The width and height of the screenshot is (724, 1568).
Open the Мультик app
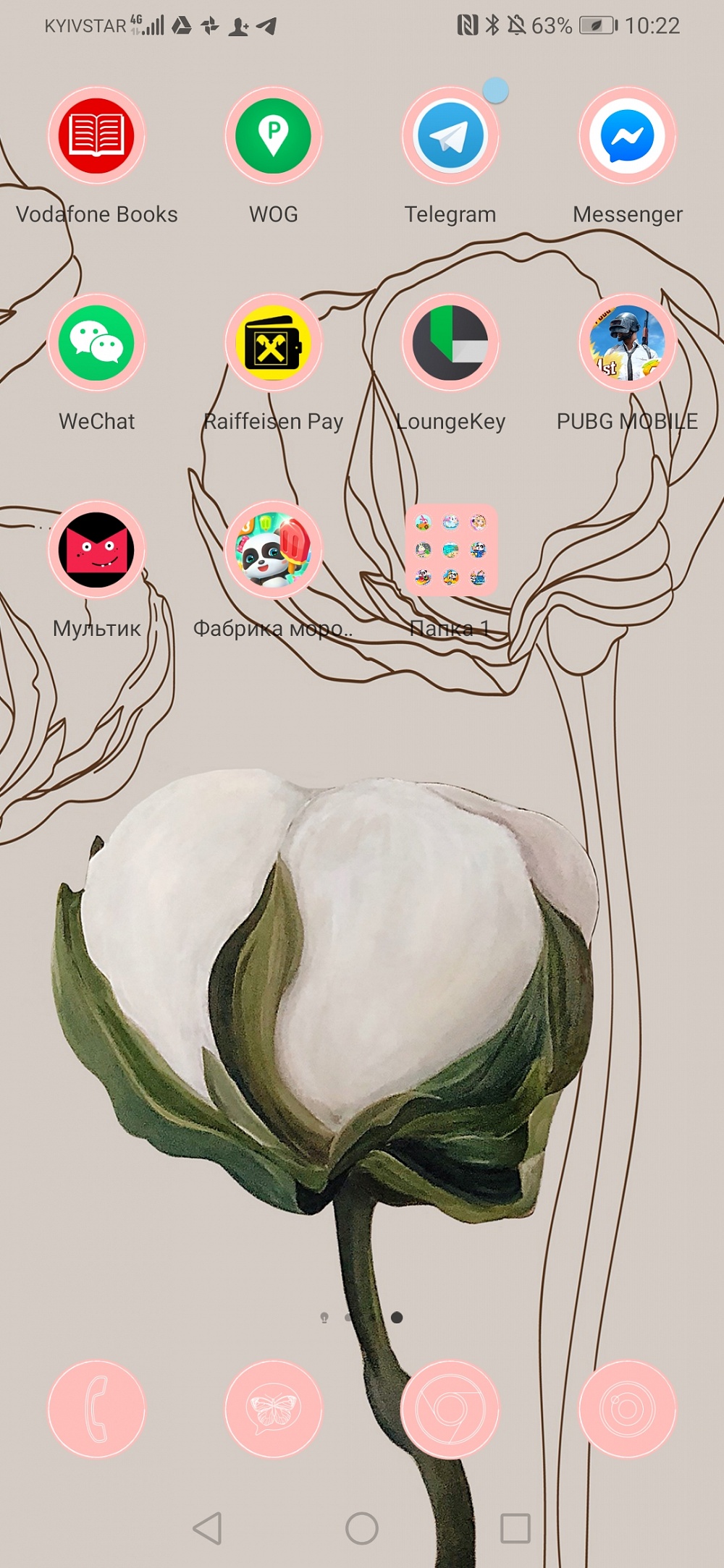(96, 550)
